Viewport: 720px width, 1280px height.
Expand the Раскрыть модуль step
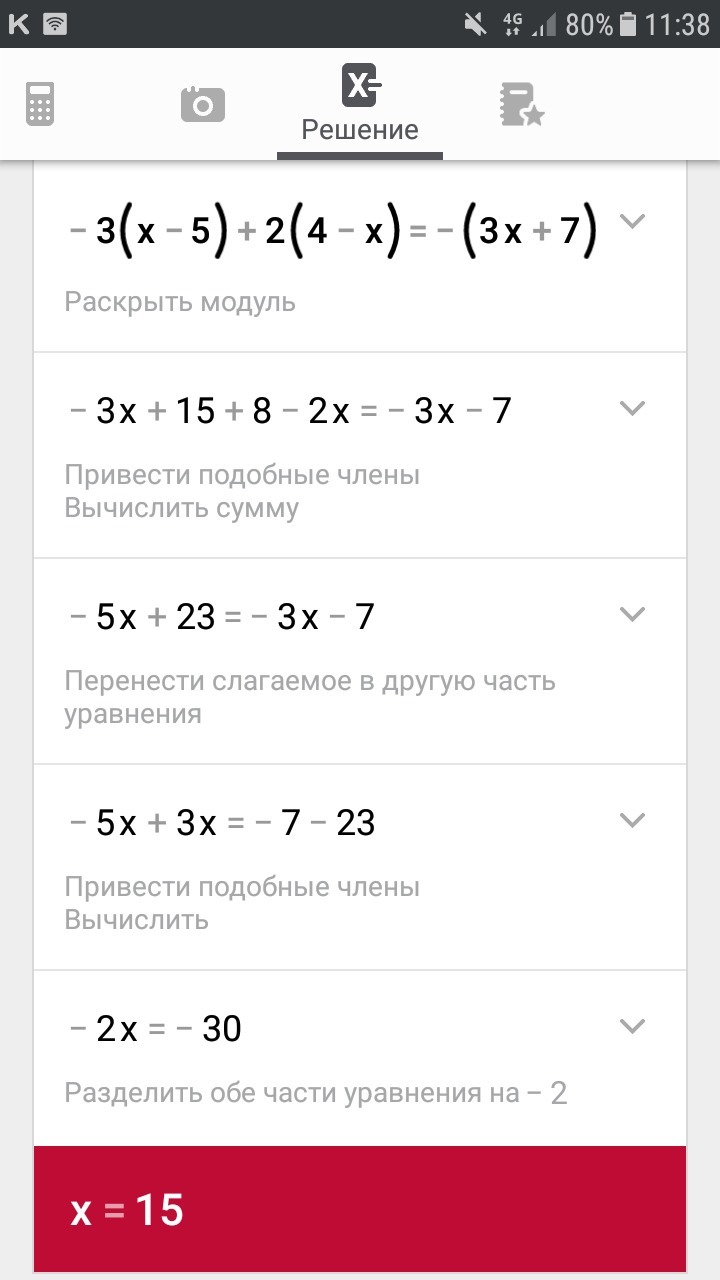(x=632, y=221)
